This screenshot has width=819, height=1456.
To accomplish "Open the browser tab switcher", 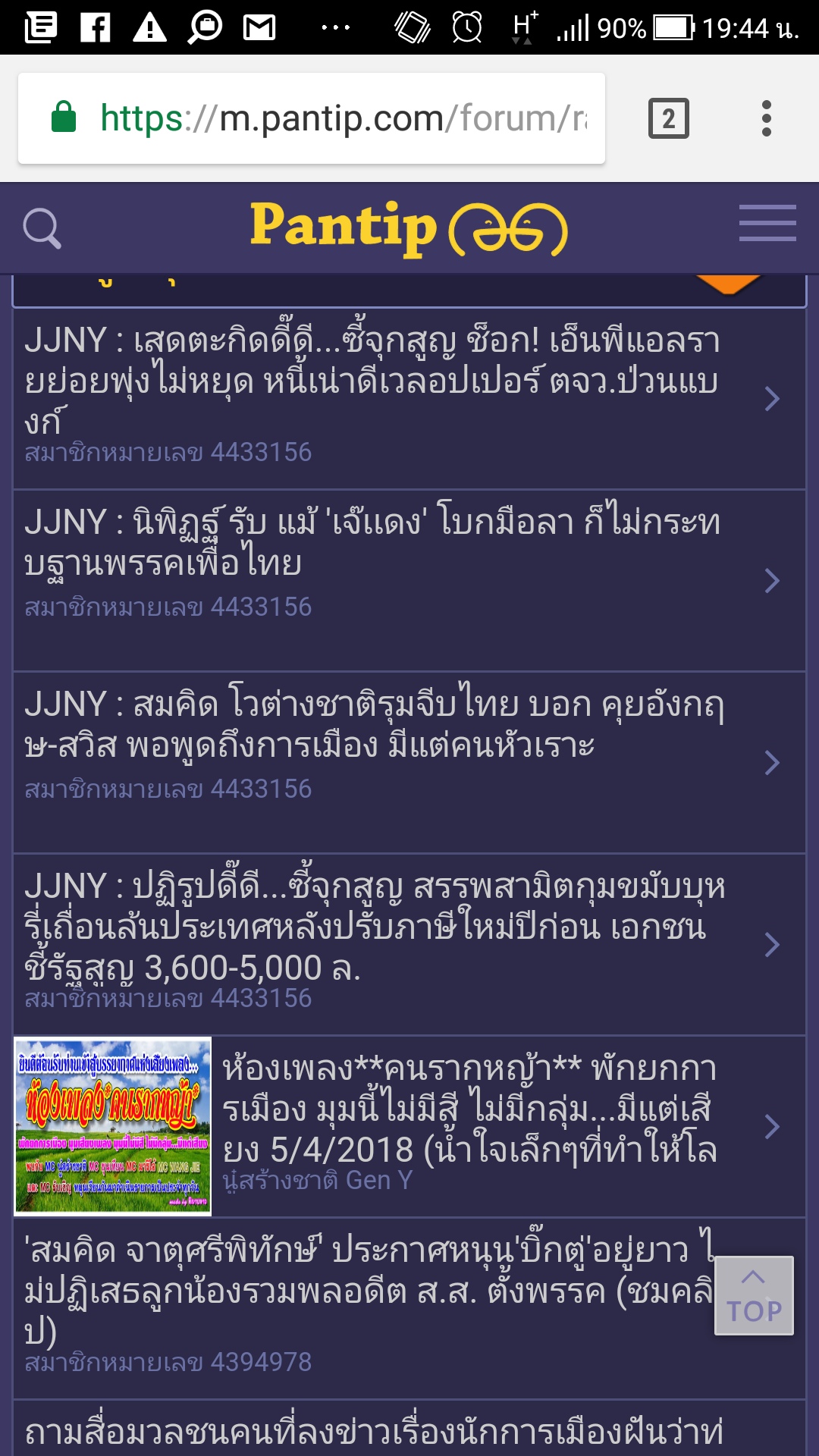I will click(x=668, y=118).
